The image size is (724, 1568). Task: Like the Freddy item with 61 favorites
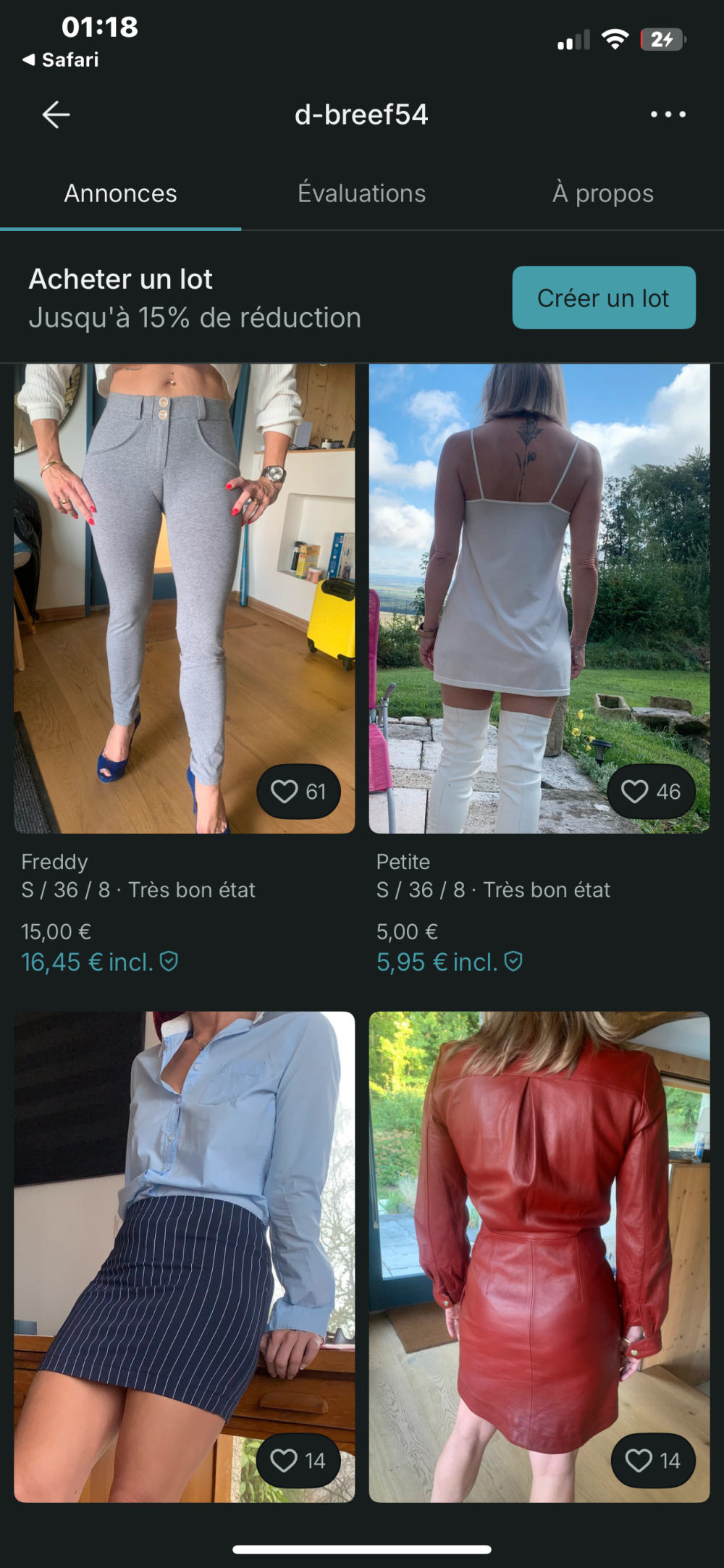click(x=298, y=792)
